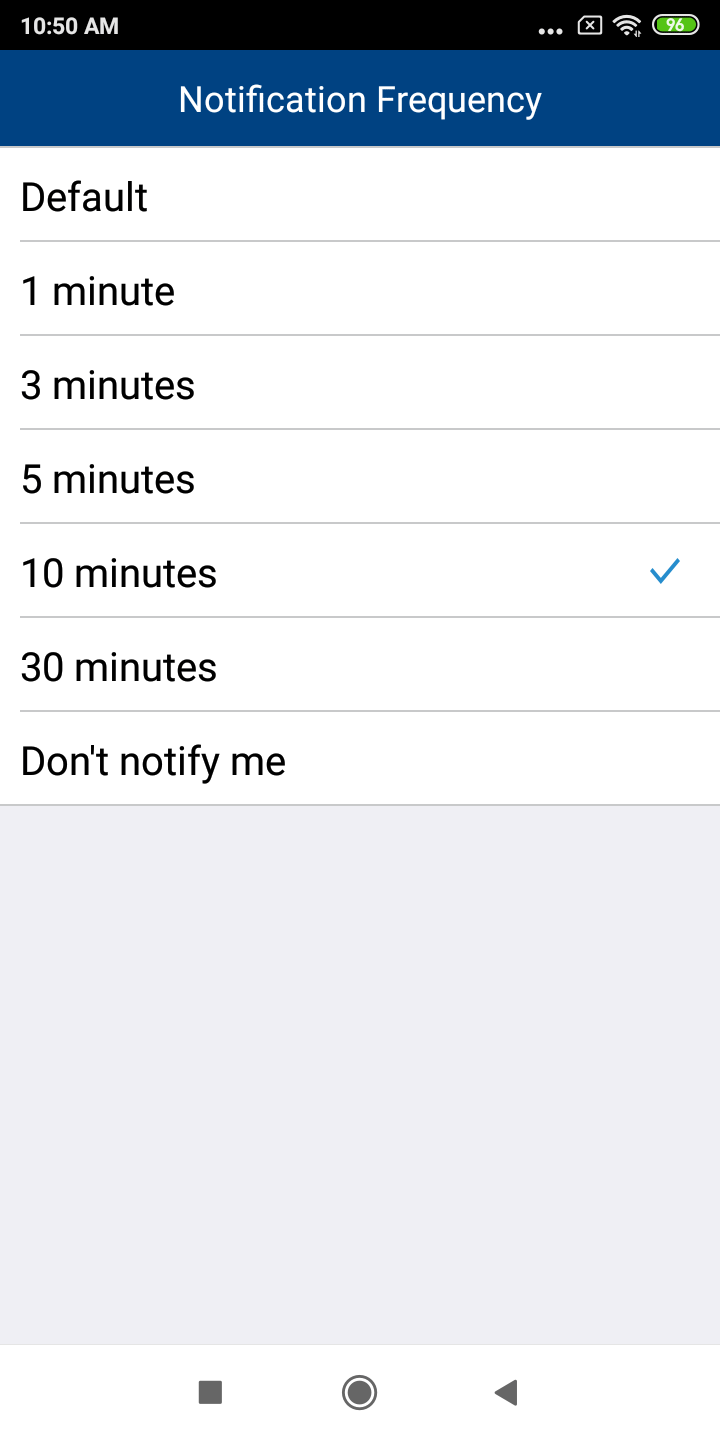
Task: Select the Default notification frequency
Action: [x=360, y=197]
